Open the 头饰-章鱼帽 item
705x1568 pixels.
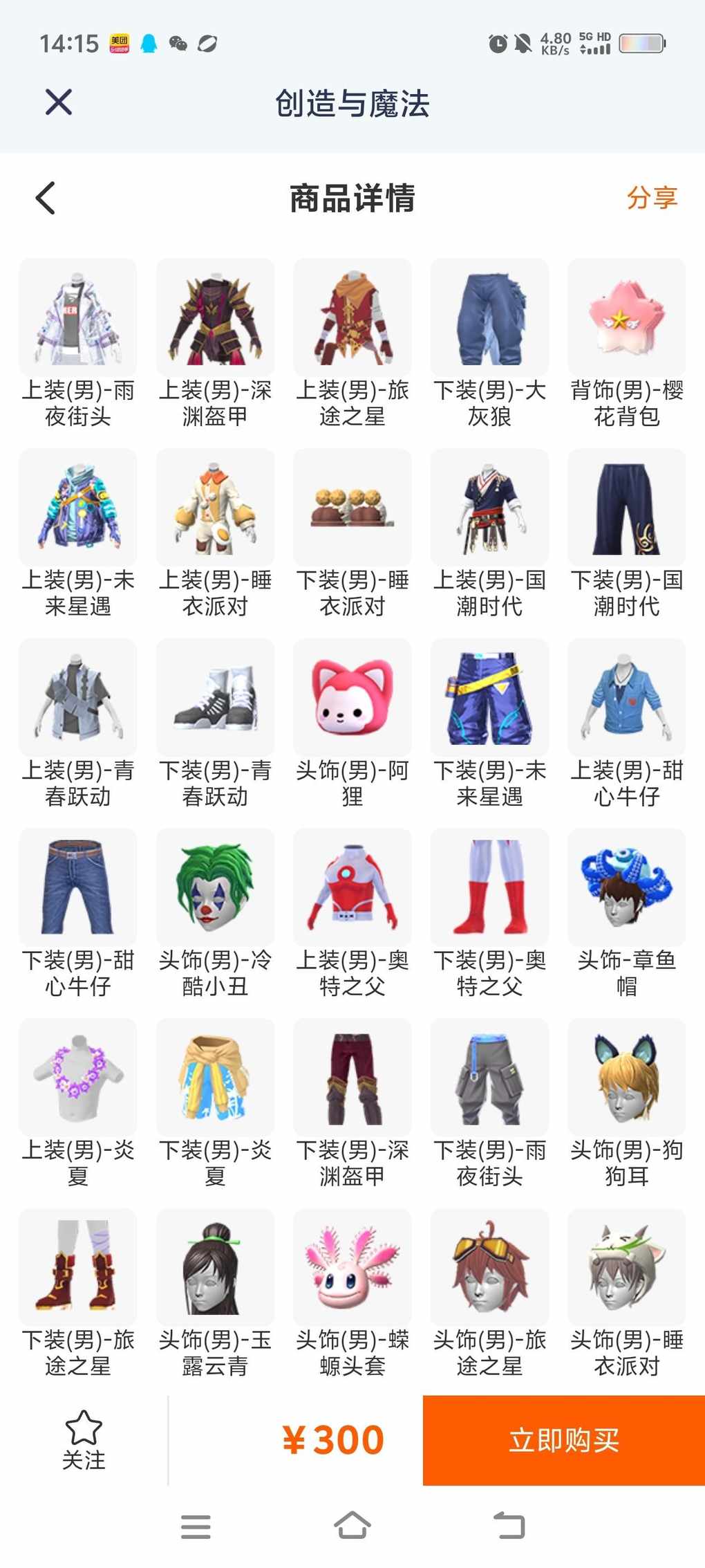(626, 887)
